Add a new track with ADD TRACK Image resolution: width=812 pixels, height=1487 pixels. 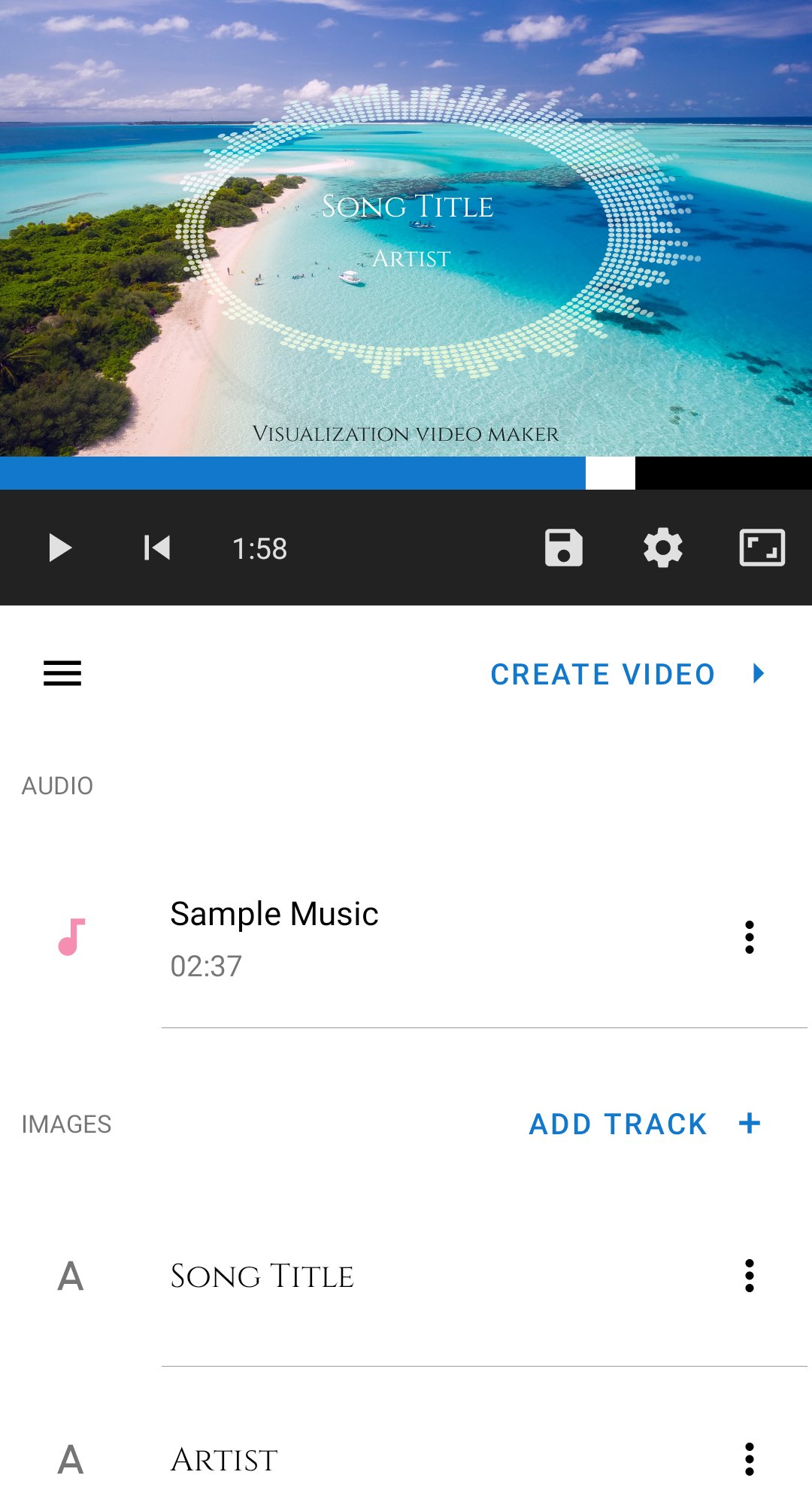(x=617, y=1123)
